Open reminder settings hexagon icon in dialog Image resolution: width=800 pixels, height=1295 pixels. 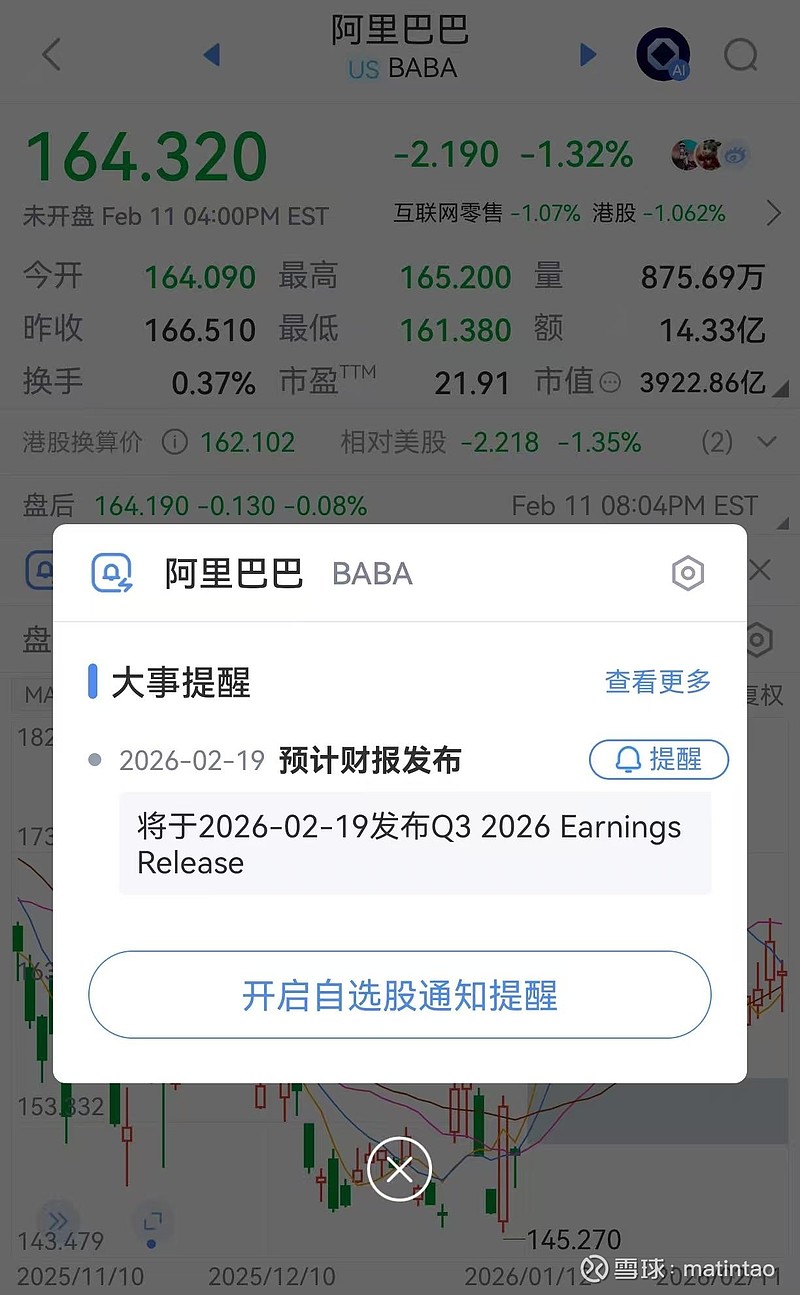pos(687,574)
